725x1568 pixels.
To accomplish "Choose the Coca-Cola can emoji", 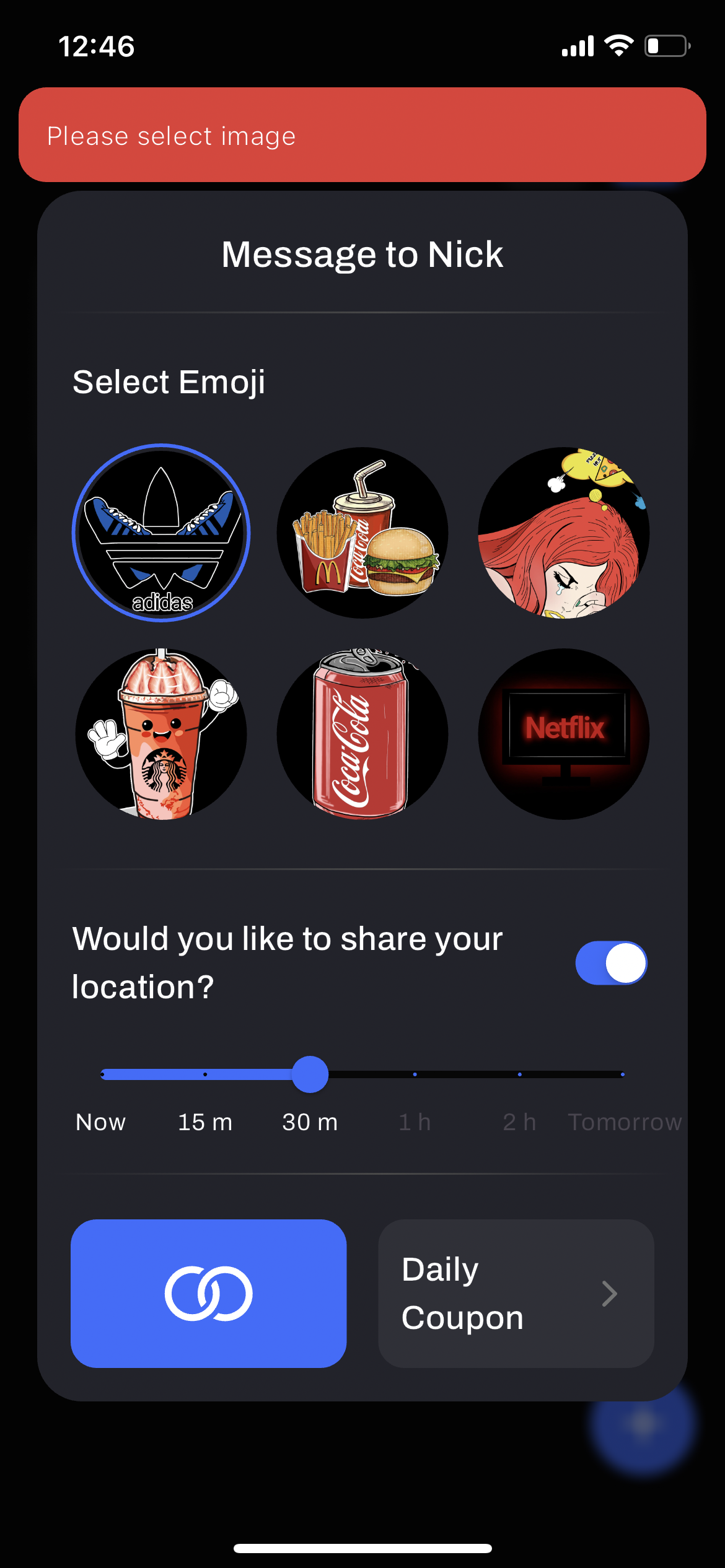I will [362, 734].
